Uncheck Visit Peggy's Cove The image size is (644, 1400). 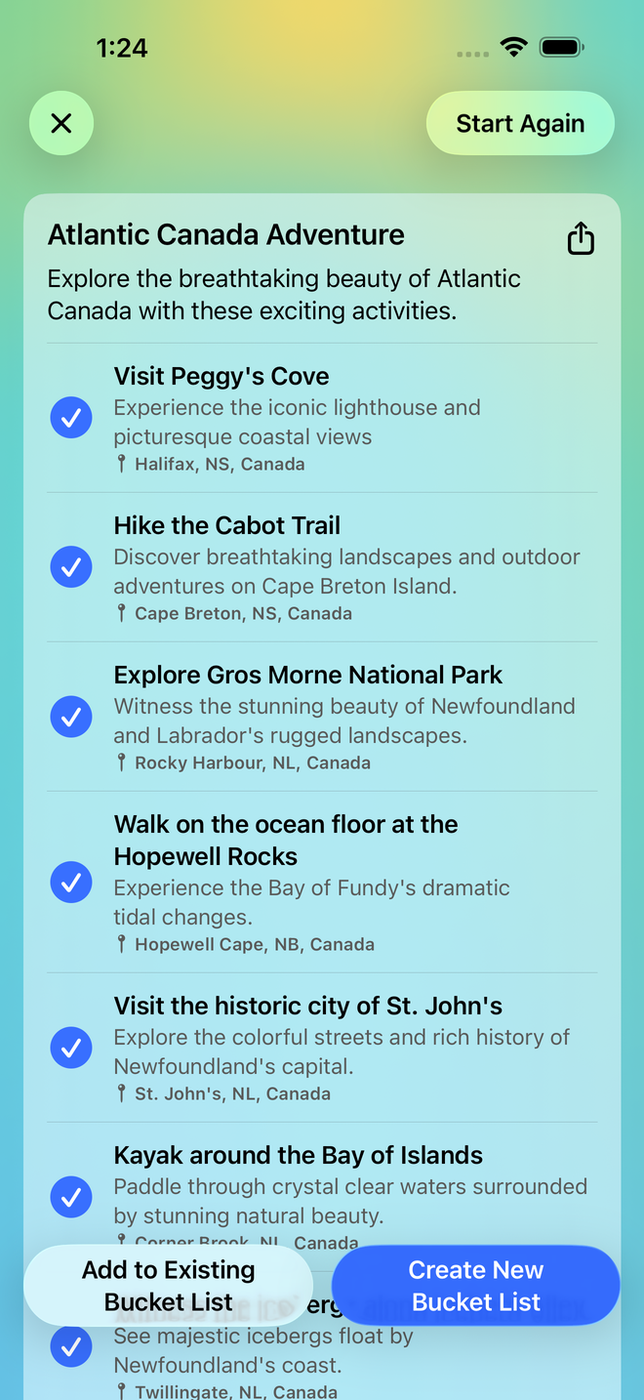(x=71, y=418)
